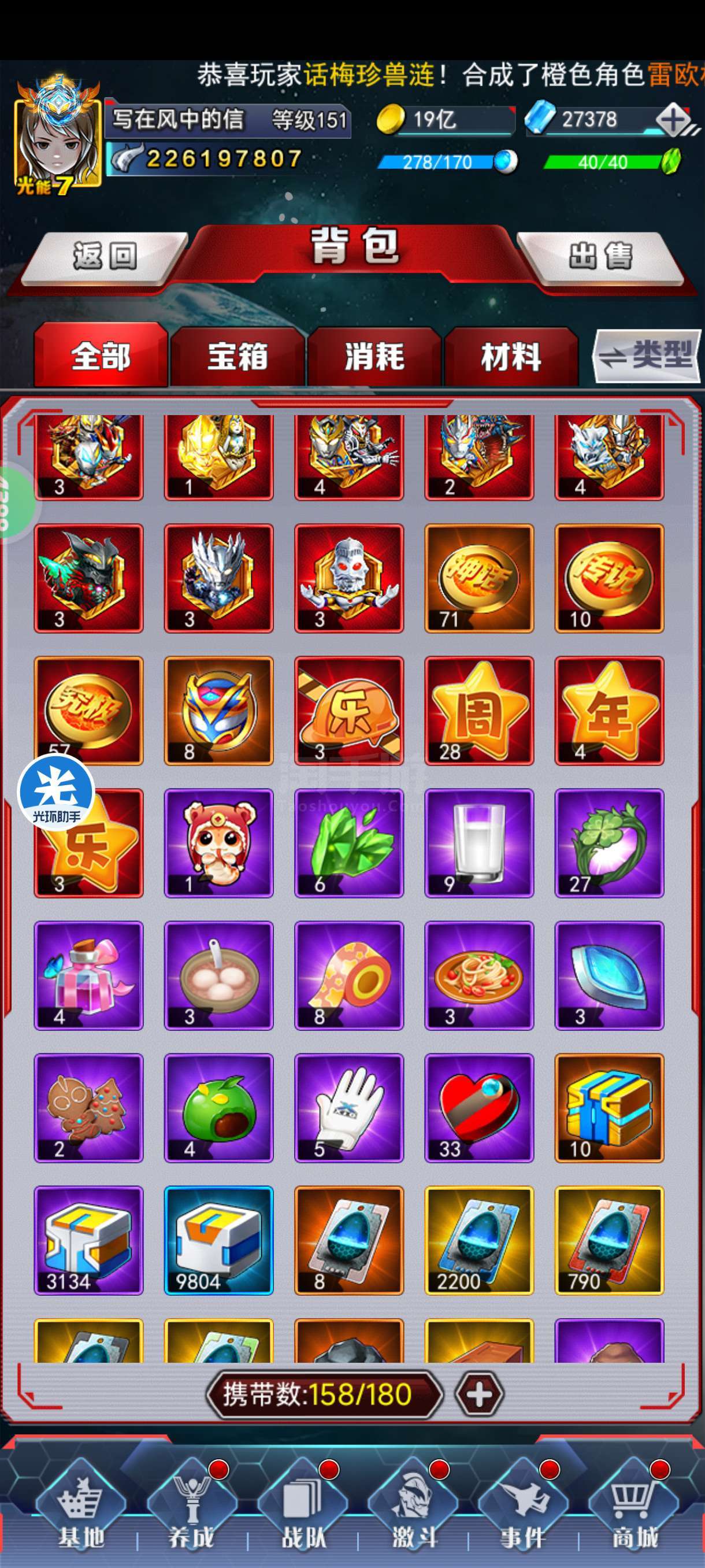The height and width of the screenshot is (1568, 705).
Task: Go to the 养成 section
Action: point(192,1508)
